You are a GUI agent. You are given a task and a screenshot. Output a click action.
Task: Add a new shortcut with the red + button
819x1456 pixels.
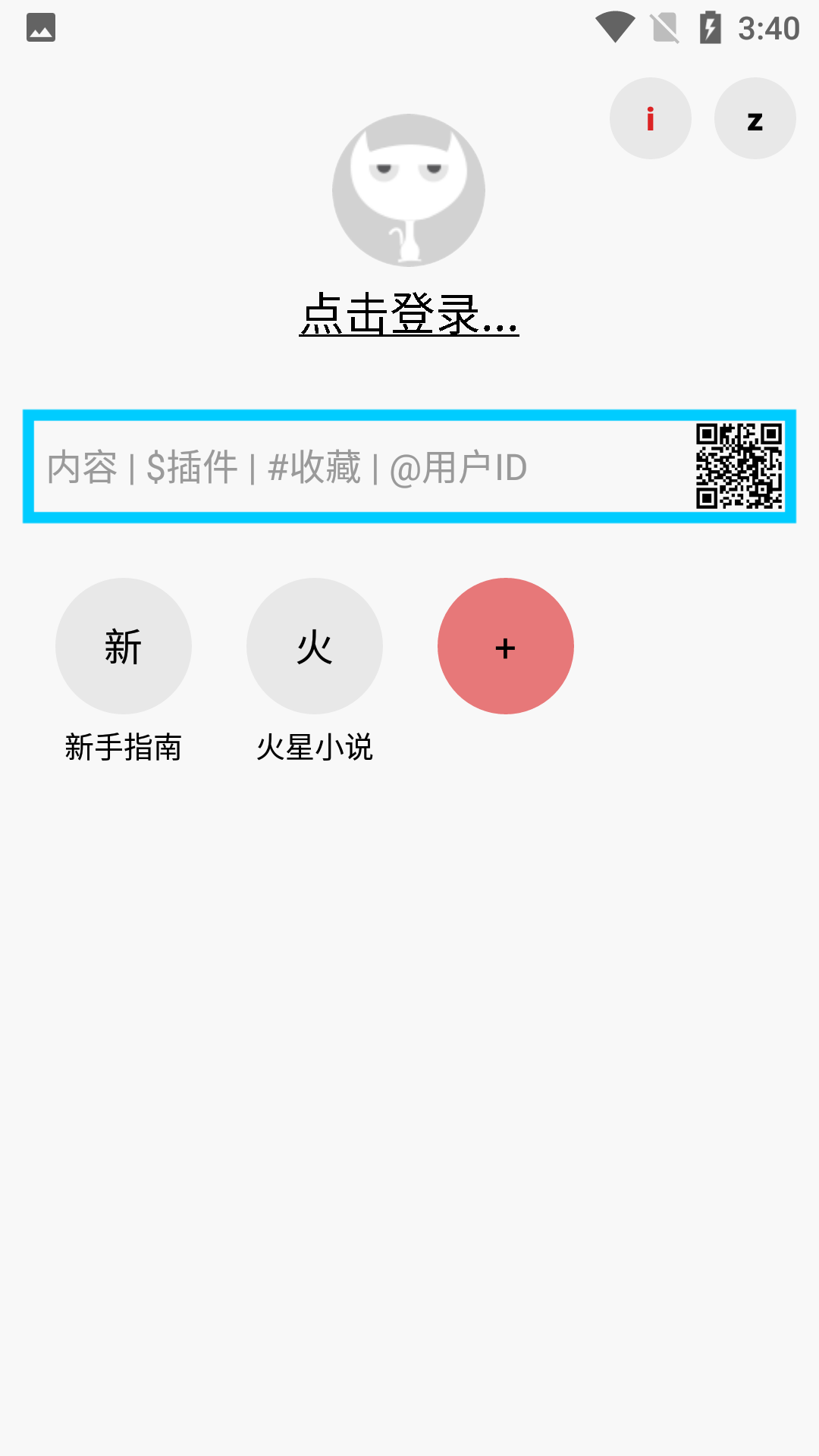[x=505, y=646]
